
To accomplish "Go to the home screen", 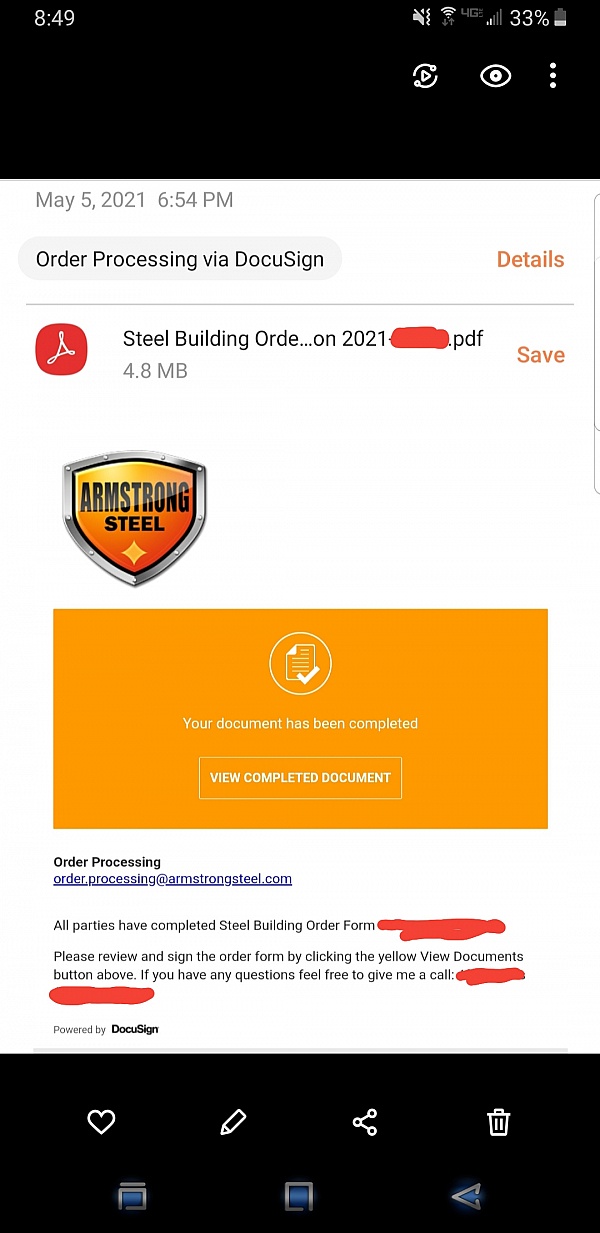I will click(x=299, y=1196).
